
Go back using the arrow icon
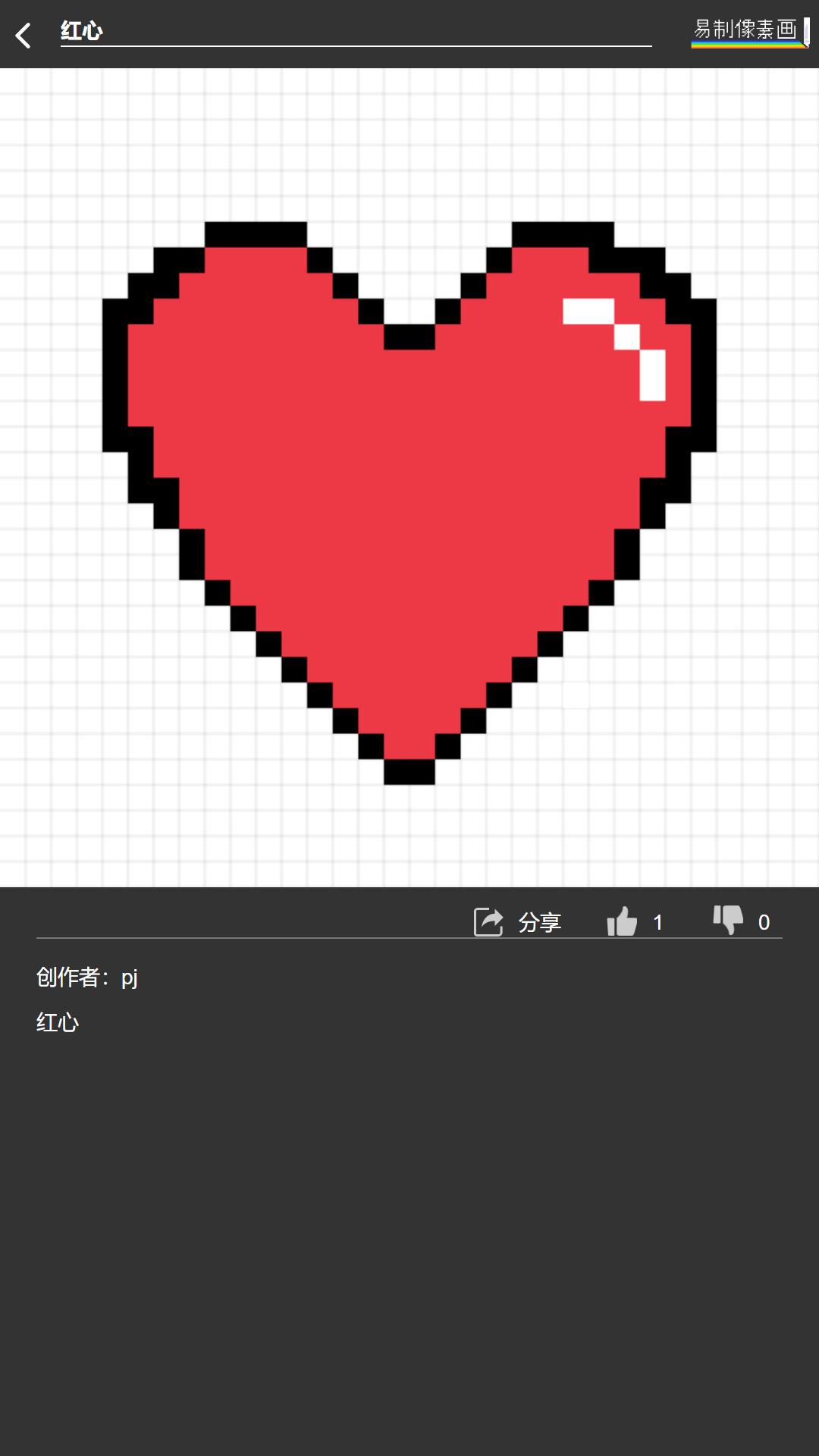click(24, 35)
